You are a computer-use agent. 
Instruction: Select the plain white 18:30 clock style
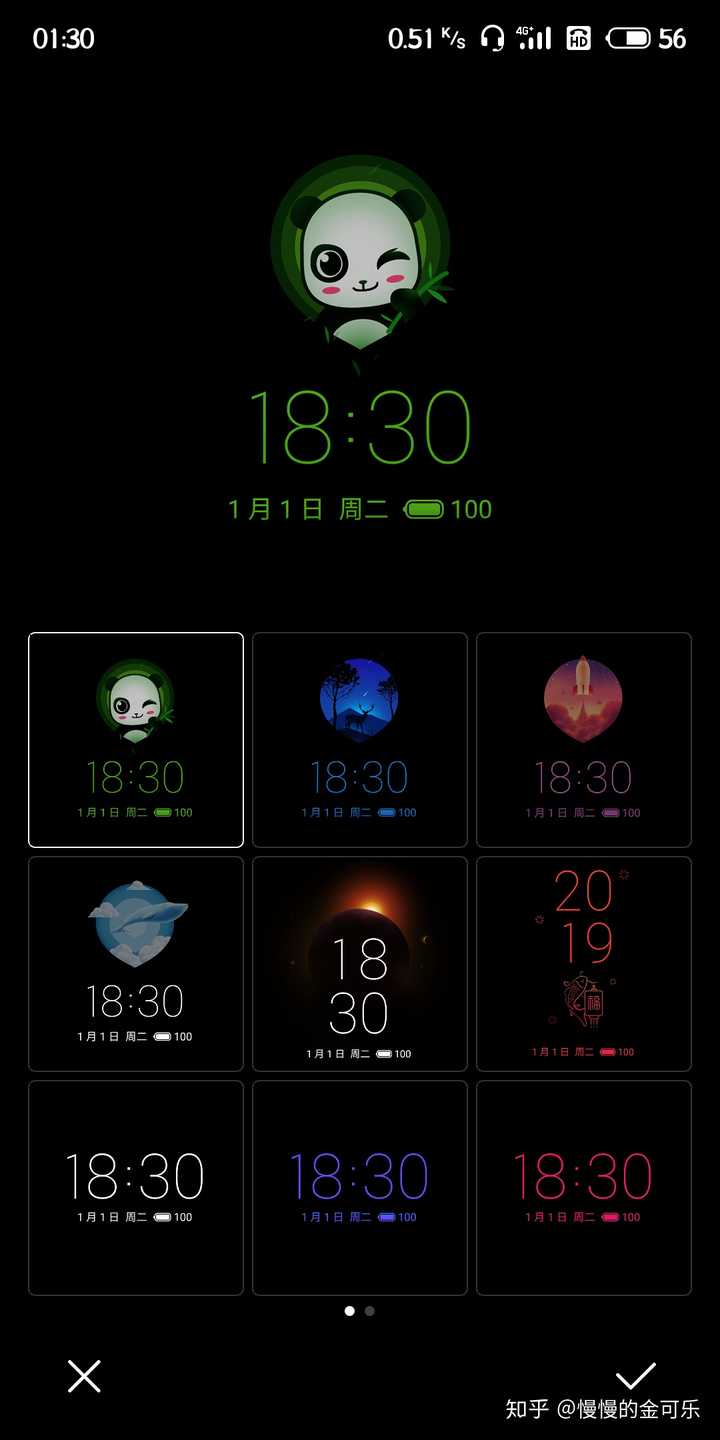(x=136, y=1188)
